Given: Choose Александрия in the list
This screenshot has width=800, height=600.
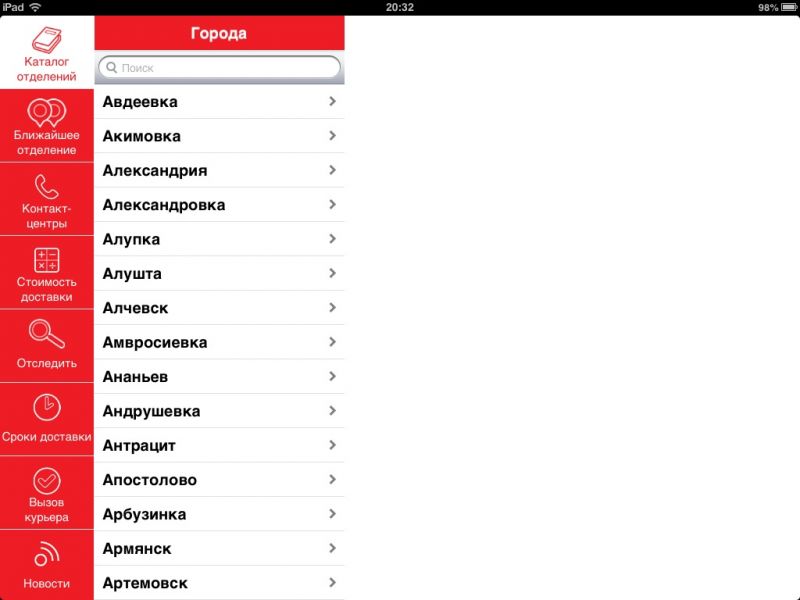Looking at the screenshot, I should click(x=220, y=171).
